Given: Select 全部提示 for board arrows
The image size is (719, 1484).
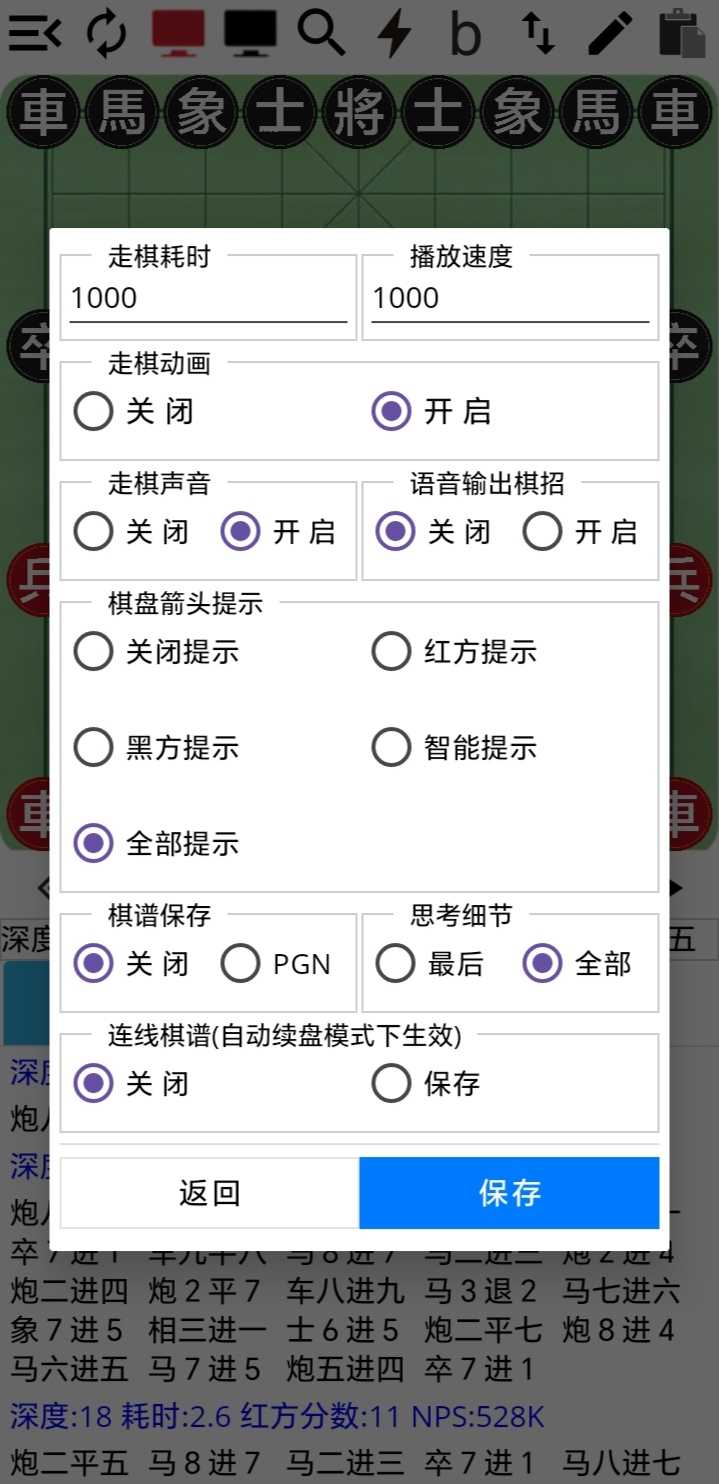Looking at the screenshot, I should (x=157, y=843).
